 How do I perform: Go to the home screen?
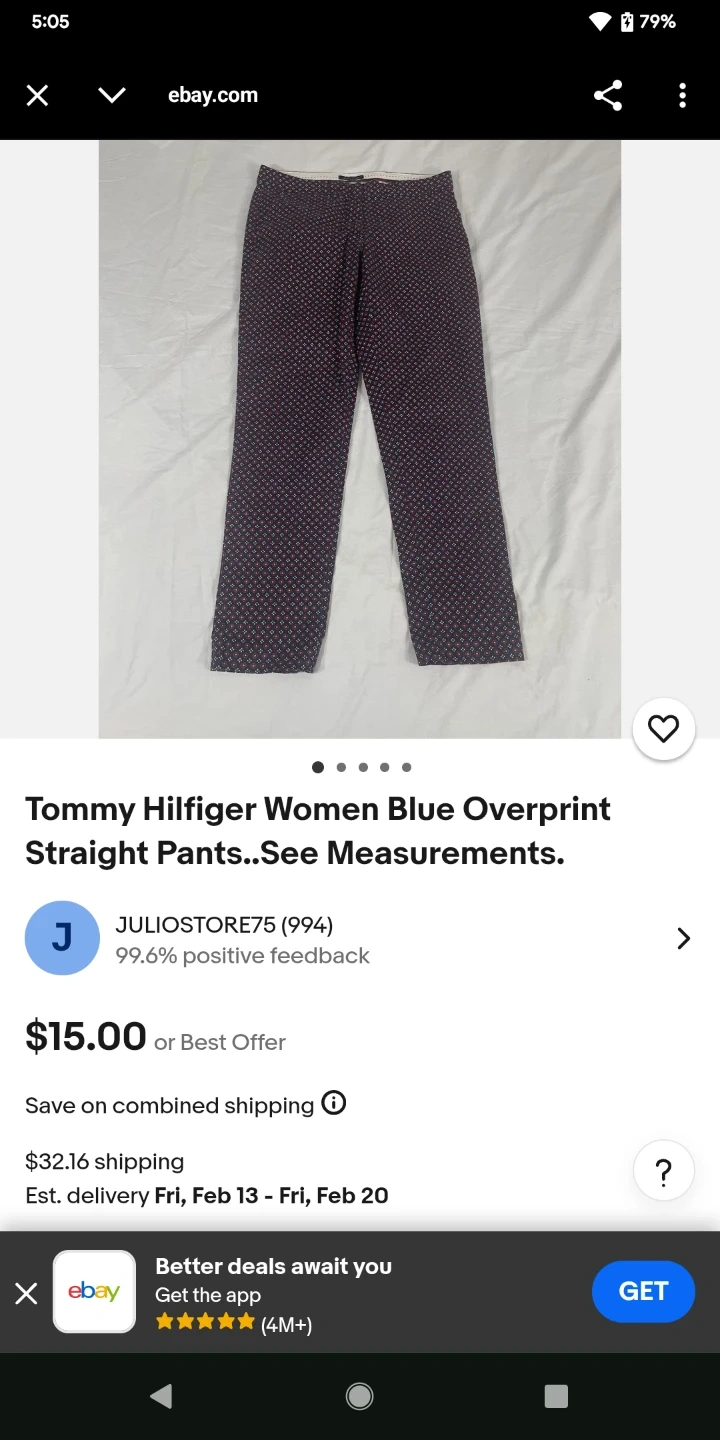tap(360, 1396)
